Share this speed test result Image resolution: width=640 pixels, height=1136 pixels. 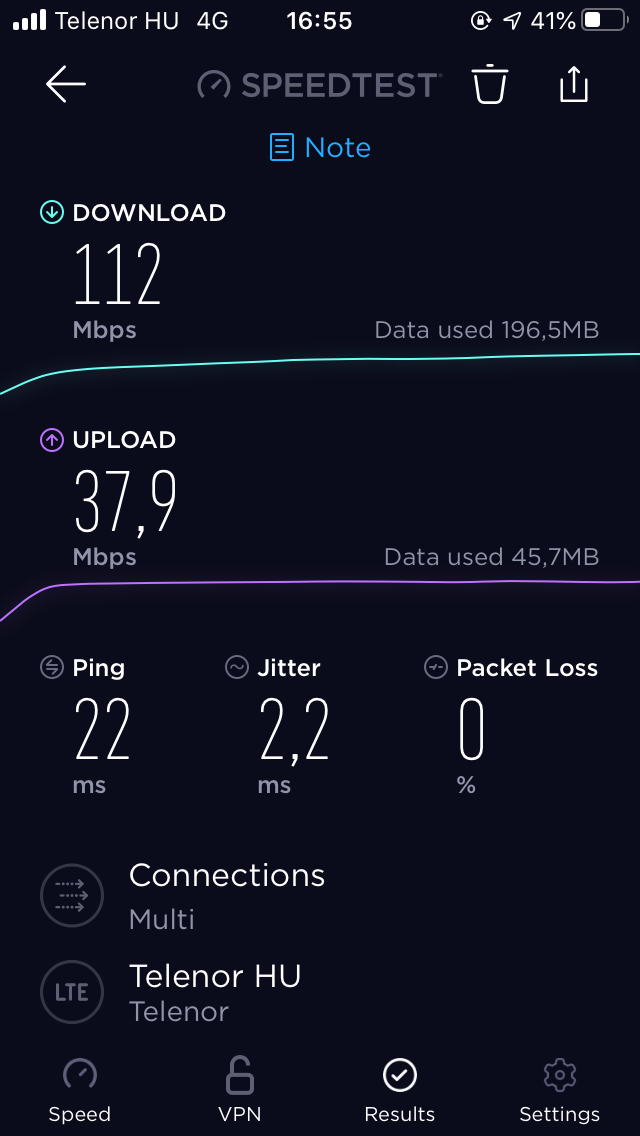tap(574, 85)
